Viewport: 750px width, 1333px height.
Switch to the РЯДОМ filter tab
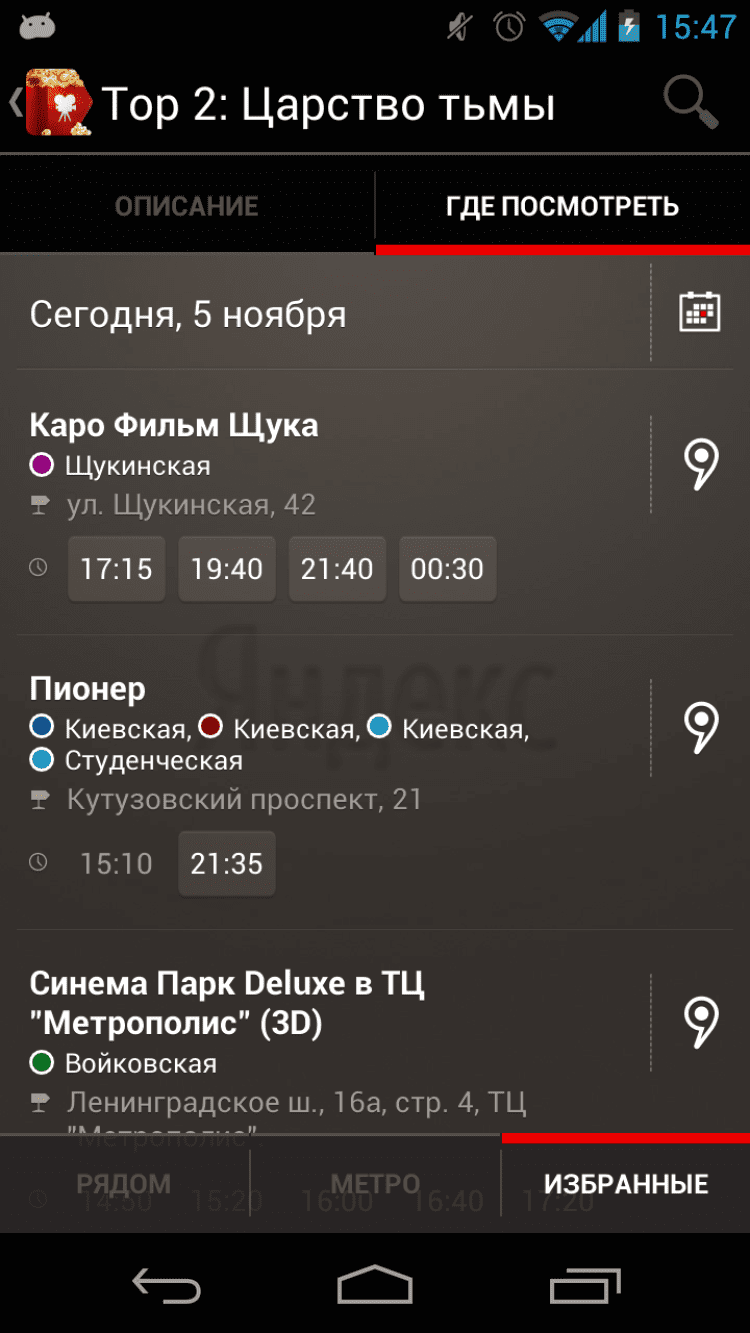point(124,1185)
